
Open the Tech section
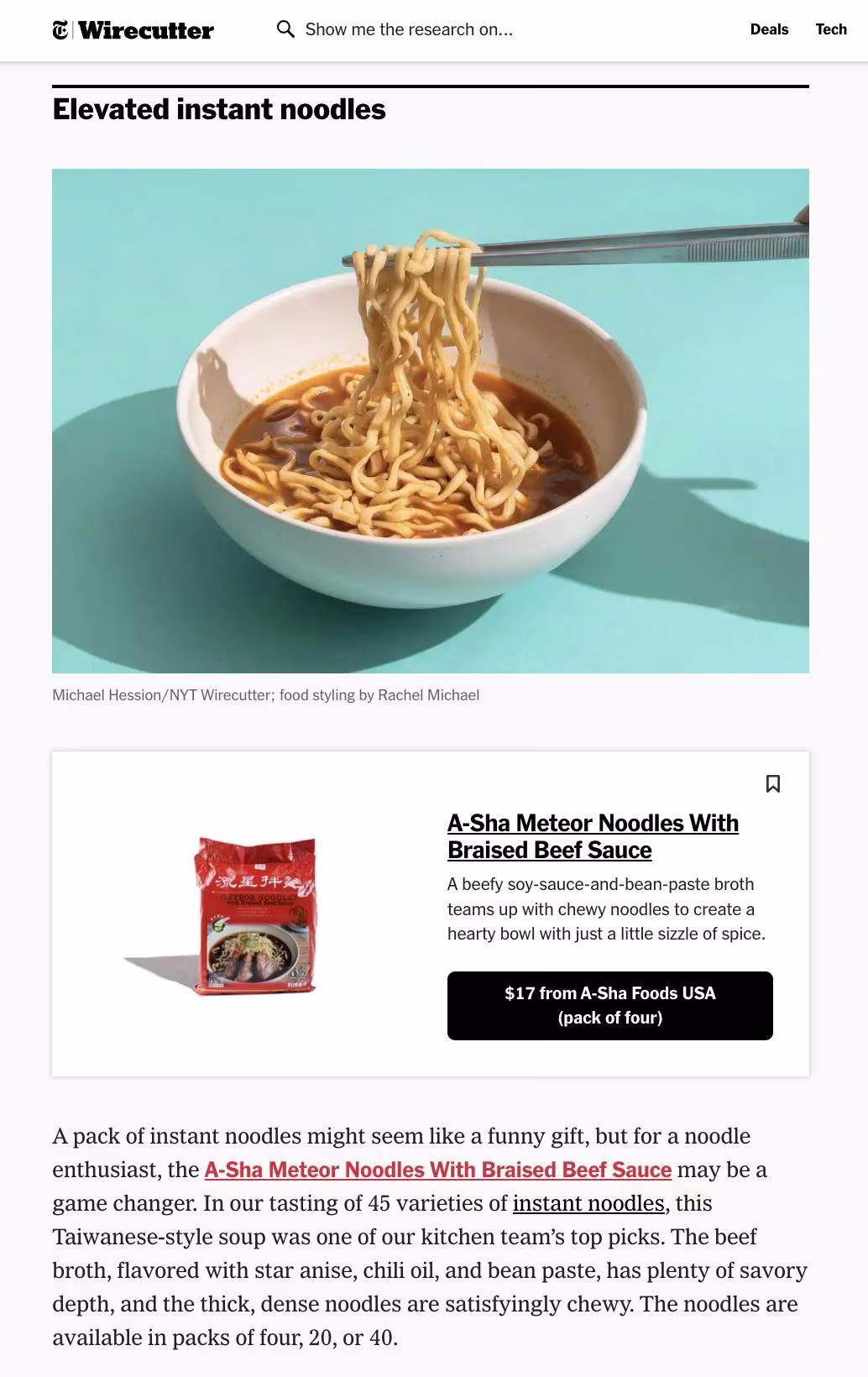(x=830, y=29)
